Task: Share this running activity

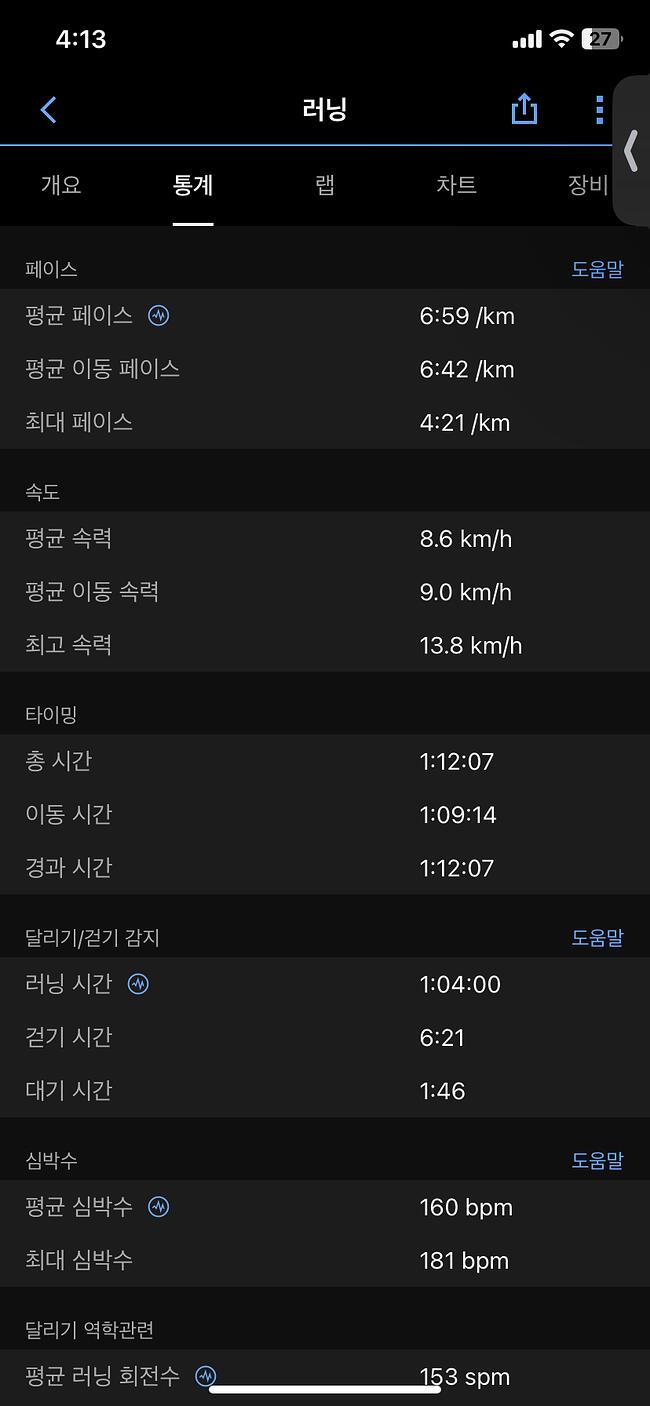Action: pos(524,109)
